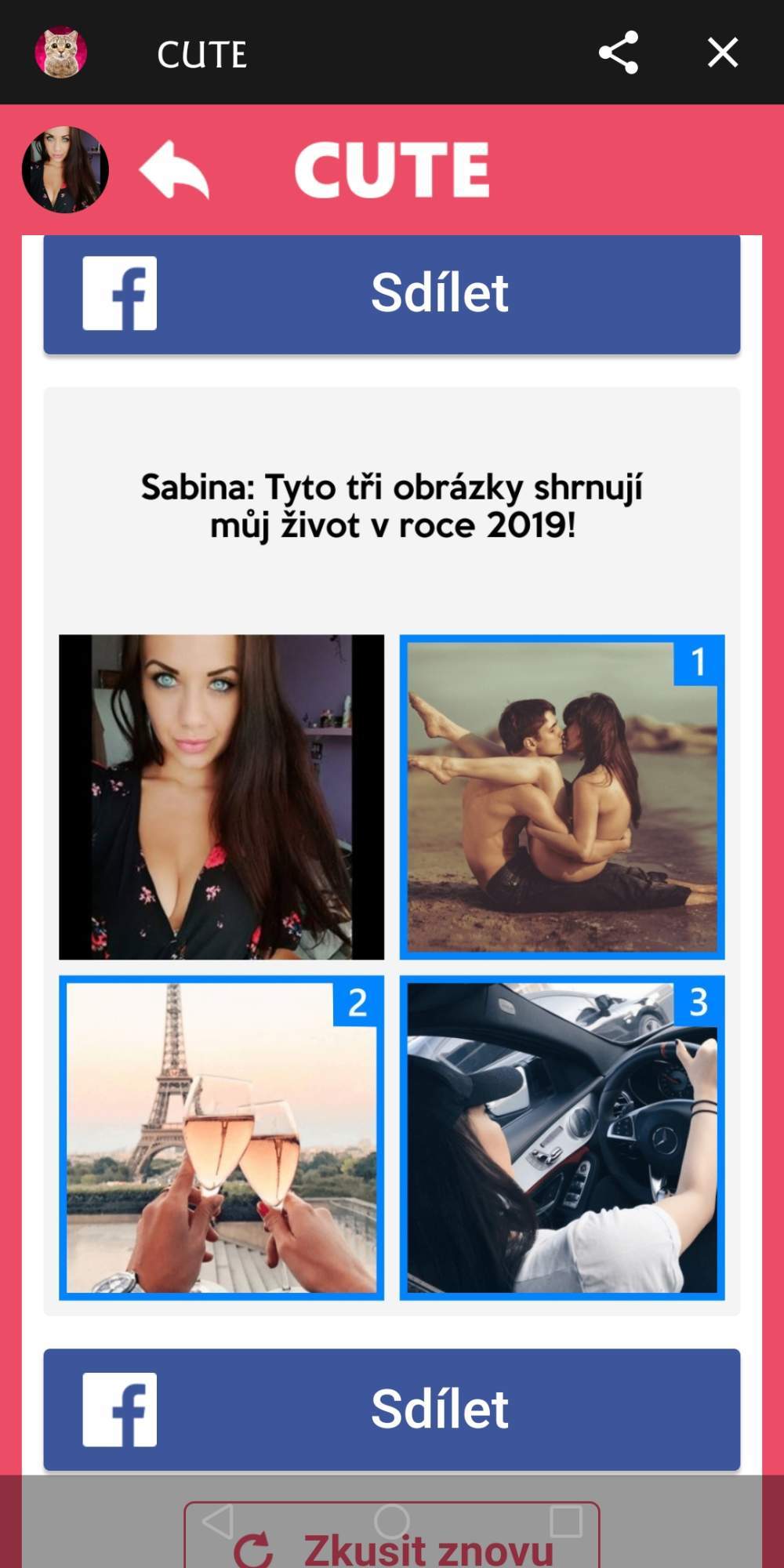Tap the lower Sdílet Facebook button
This screenshot has height=1568, width=784.
(392, 1409)
